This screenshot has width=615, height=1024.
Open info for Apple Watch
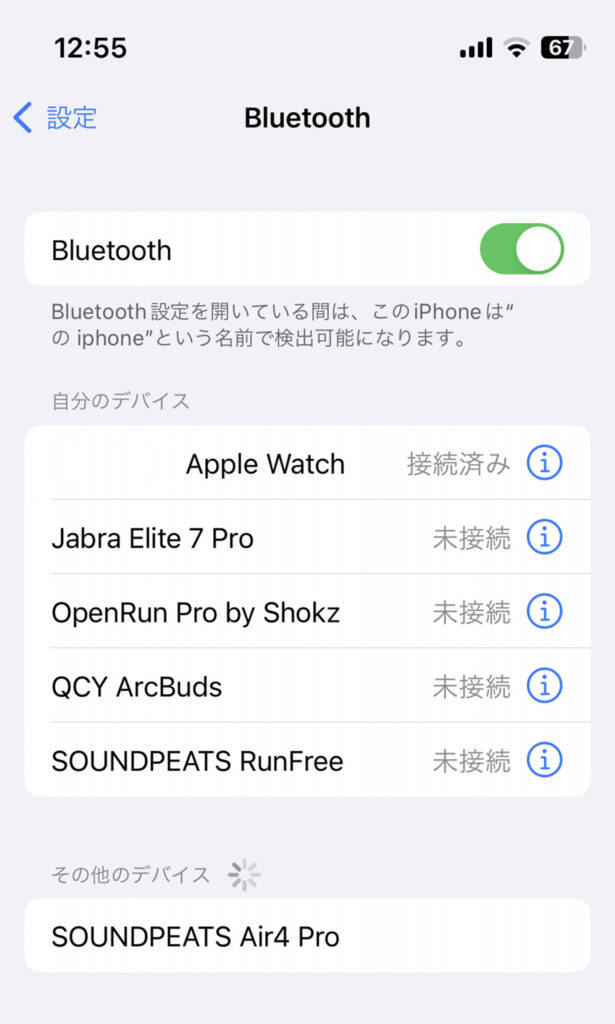tap(544, 463)
